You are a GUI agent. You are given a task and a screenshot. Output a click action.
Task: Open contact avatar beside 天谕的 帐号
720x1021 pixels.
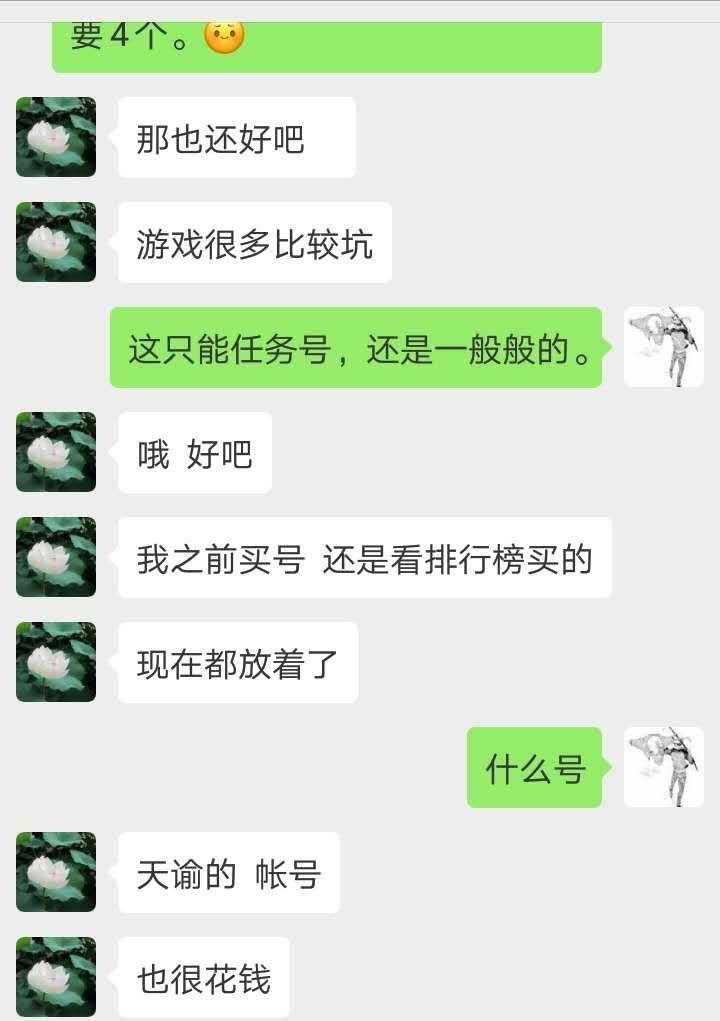click(x=56, y=872)
